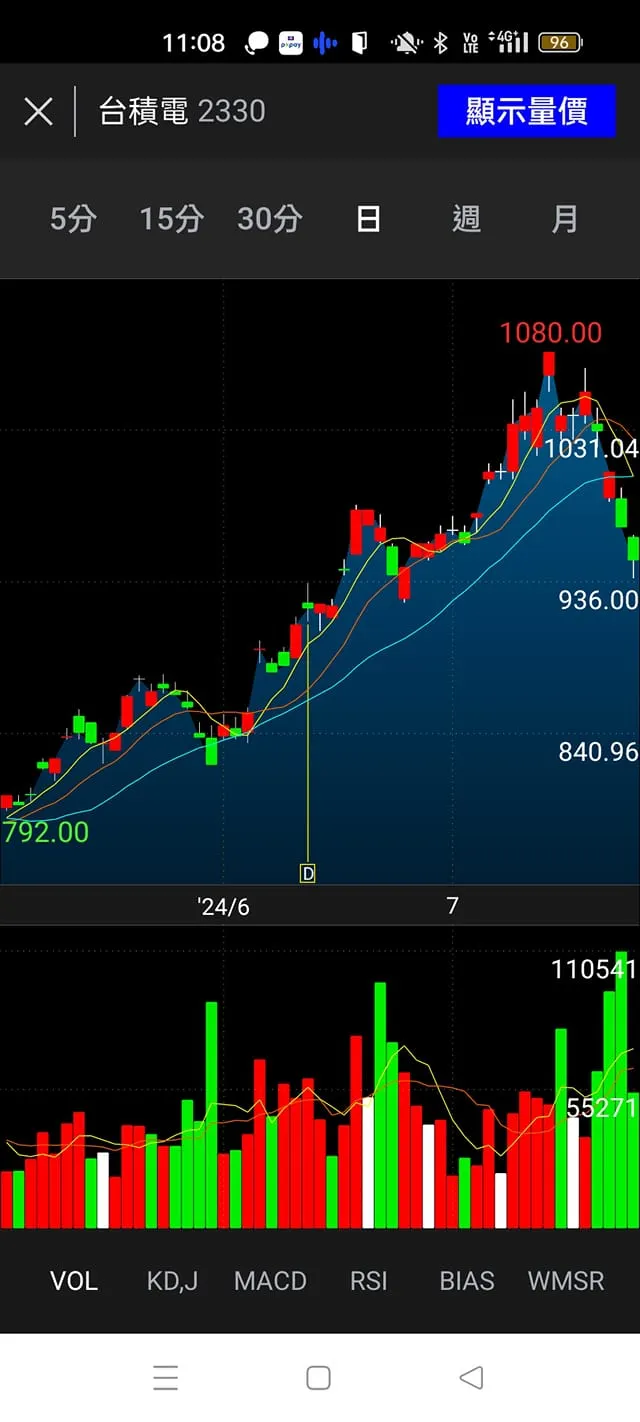Select the 日 daily chart tab
640x1422 pixels.
coord(368,219)
